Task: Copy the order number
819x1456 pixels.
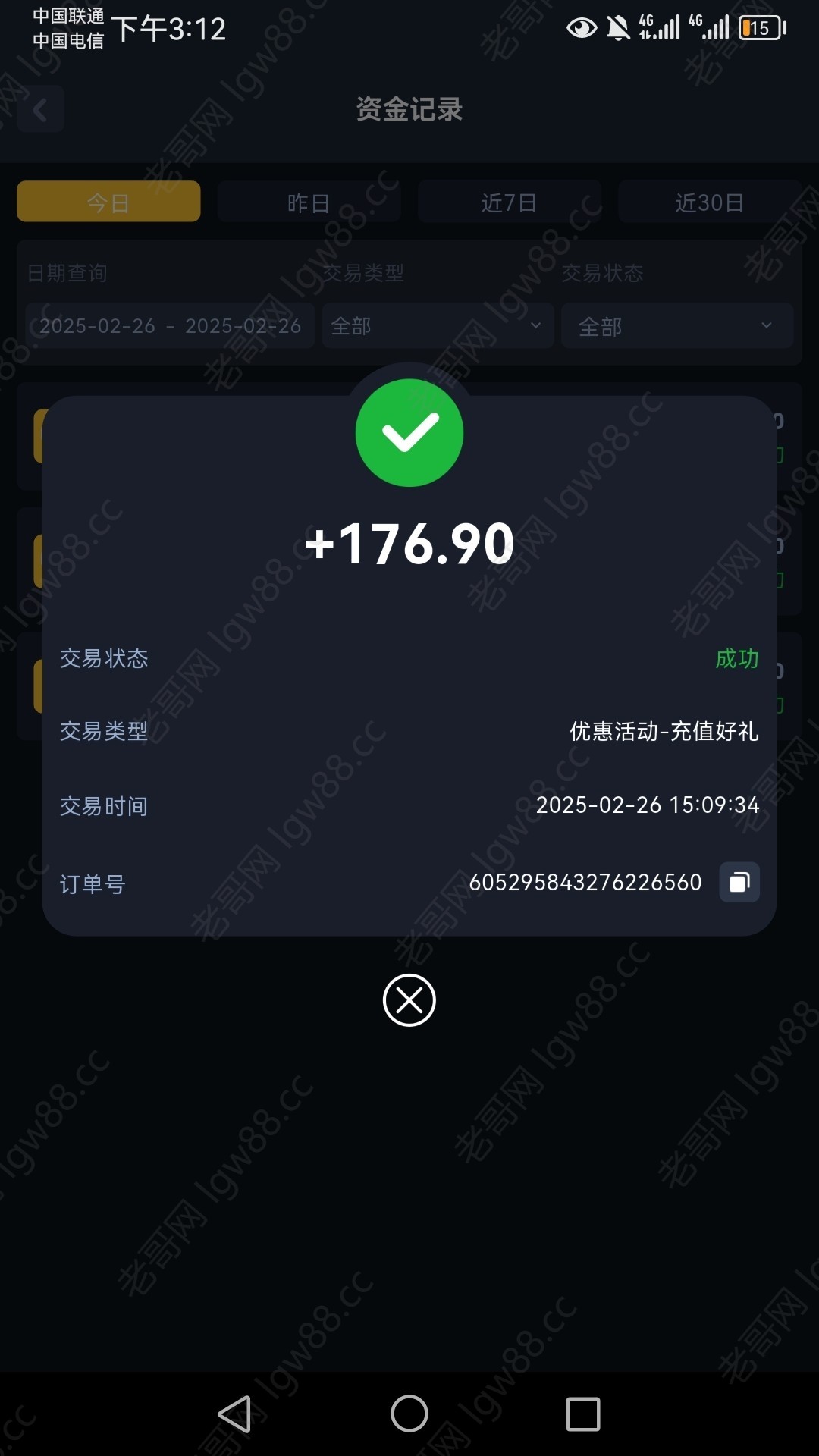Action: click(739, 882)
